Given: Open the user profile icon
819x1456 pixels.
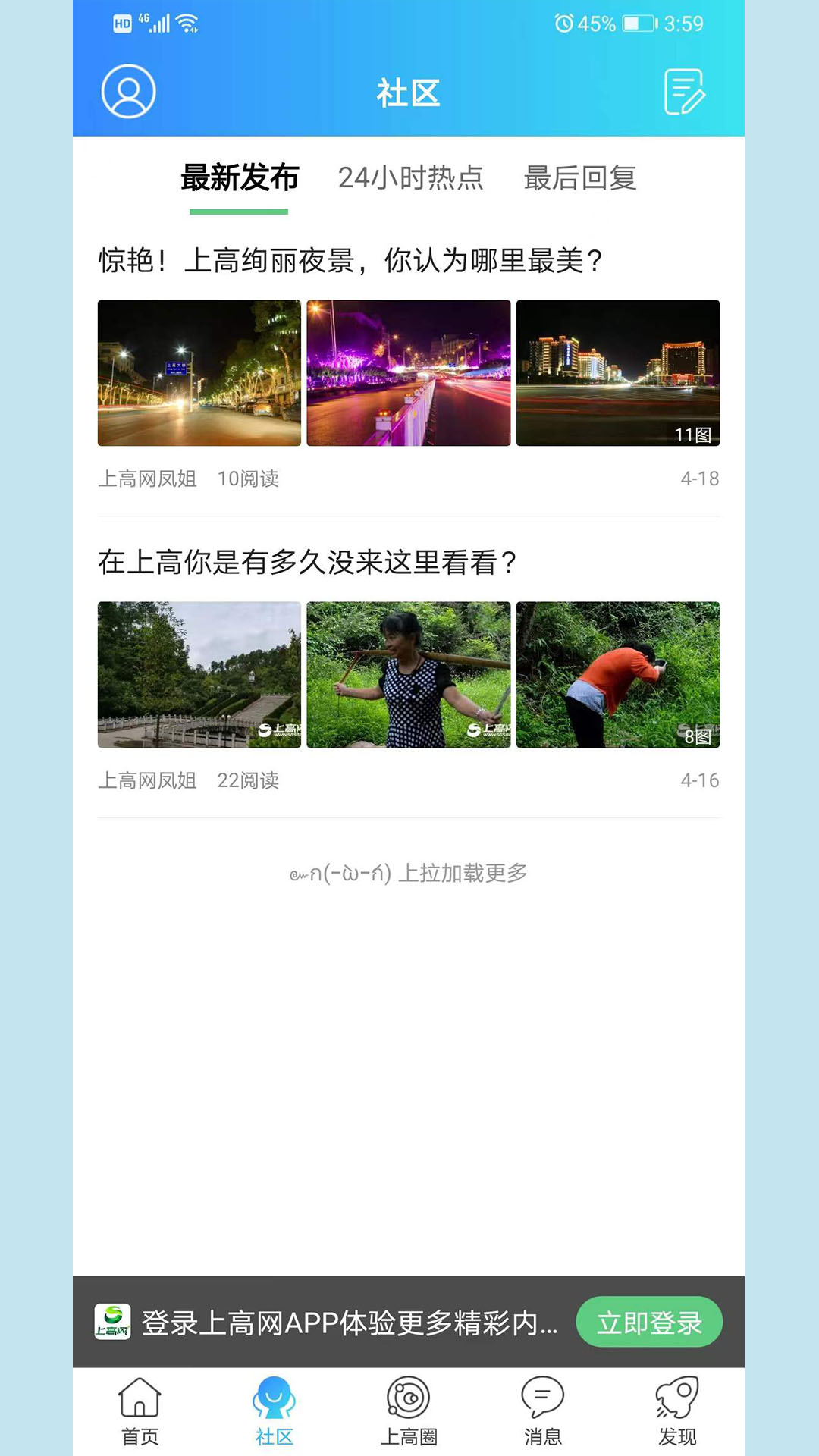Looking at the screenshot, I should click(129, 92).
